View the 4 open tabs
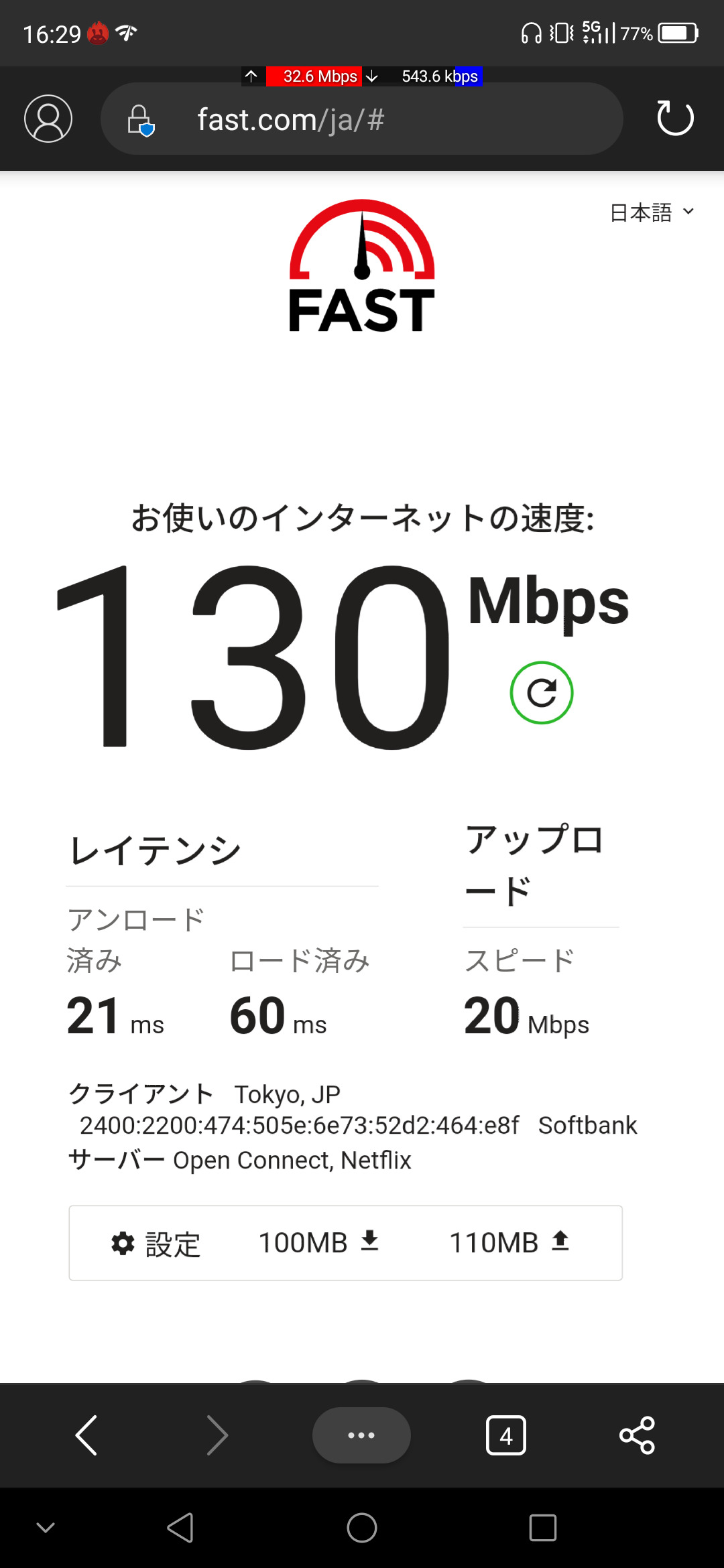Image resolution: width=724 pixels, height=1568 pixels. coord(505,1435)
